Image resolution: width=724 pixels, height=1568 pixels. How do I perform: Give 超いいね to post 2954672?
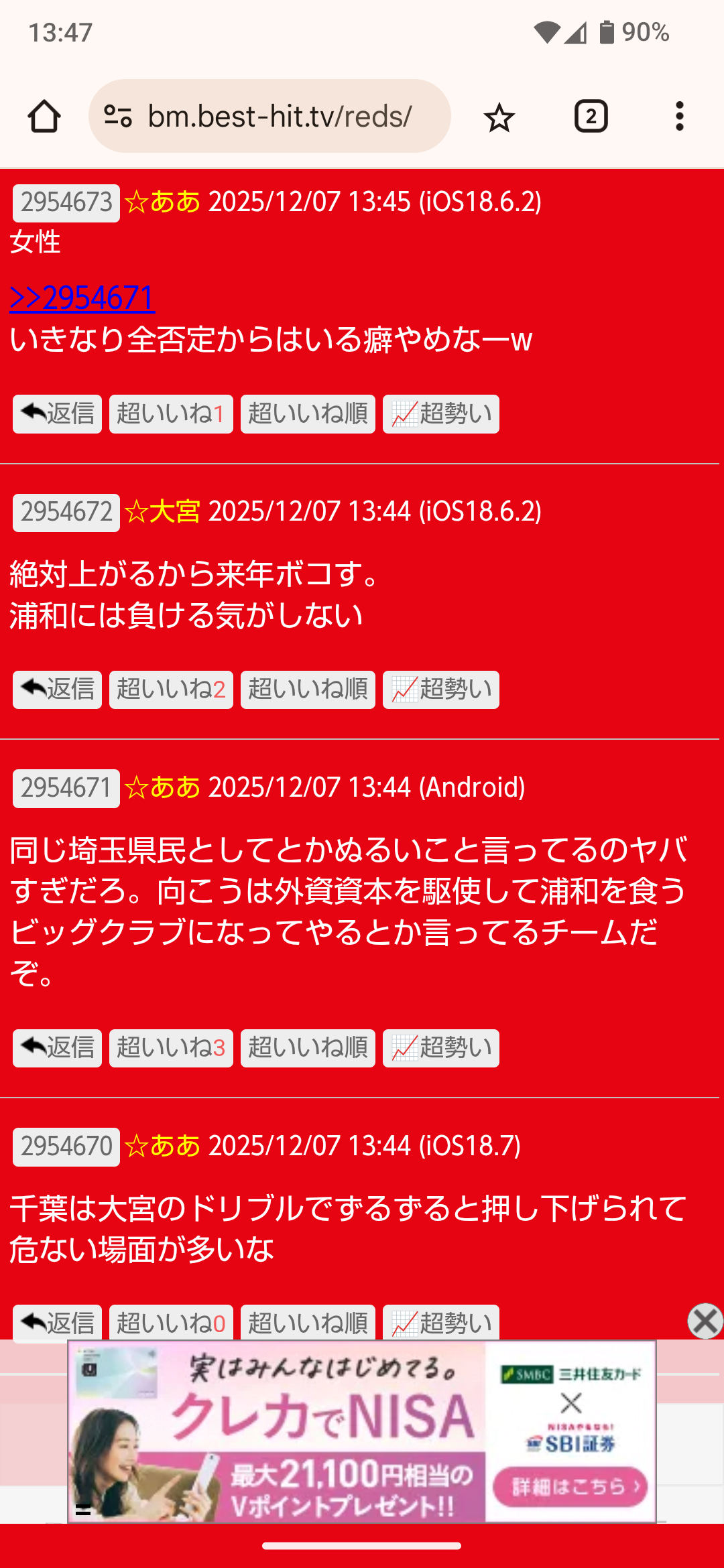click(171, 690)
